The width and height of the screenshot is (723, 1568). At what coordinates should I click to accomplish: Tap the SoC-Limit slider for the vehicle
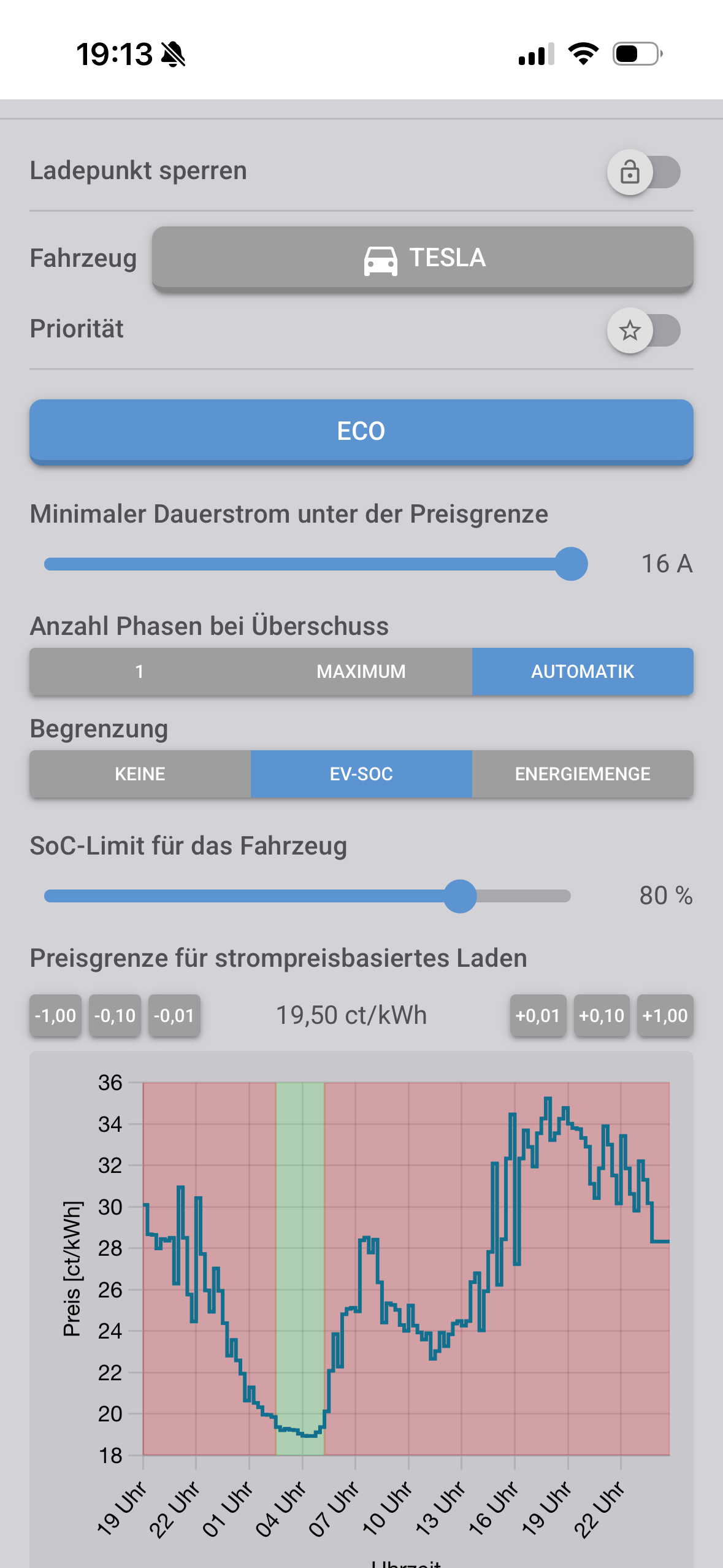pos(460,896)
